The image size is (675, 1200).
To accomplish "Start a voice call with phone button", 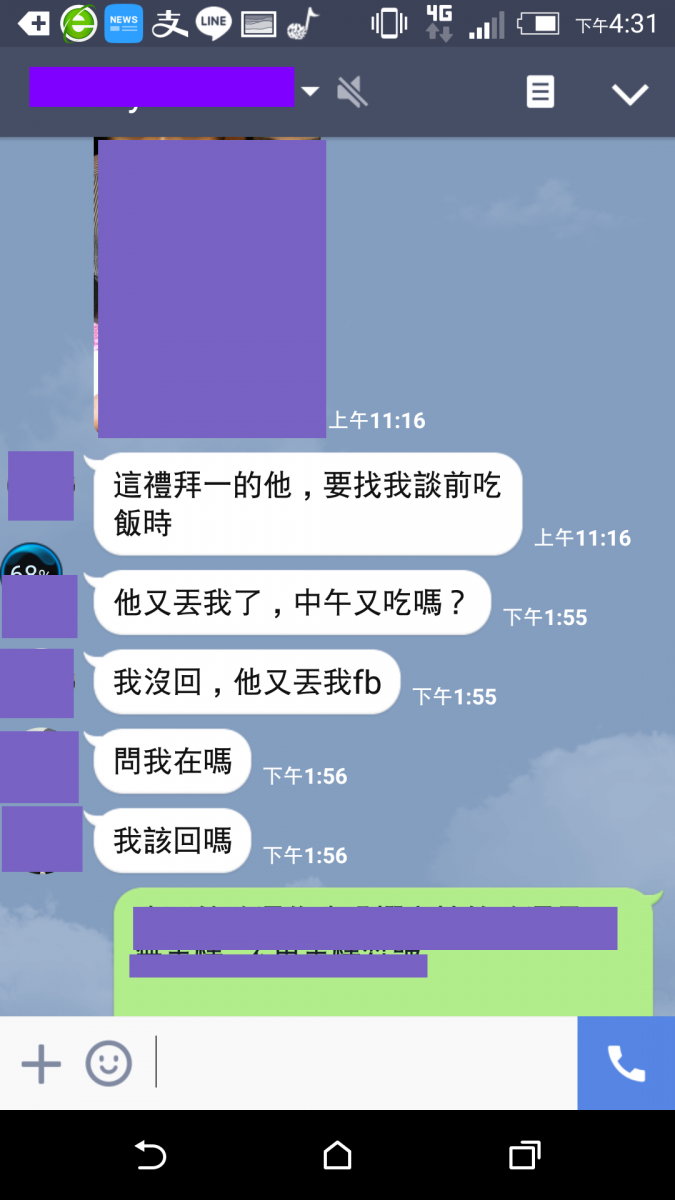I will pyautogui.click(x=626, y=1064).
